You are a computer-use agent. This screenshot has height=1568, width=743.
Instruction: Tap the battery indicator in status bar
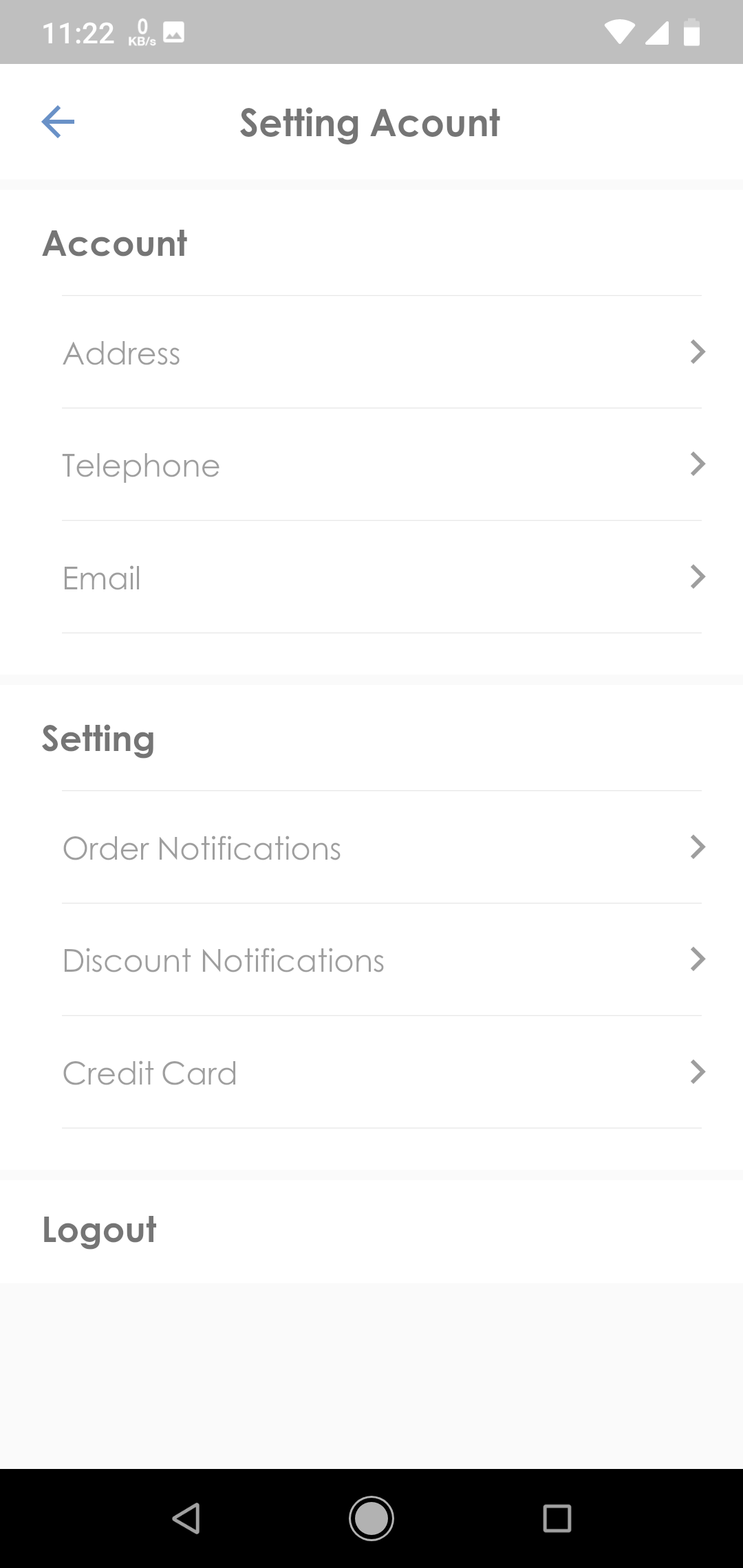(x=691, y=31)
